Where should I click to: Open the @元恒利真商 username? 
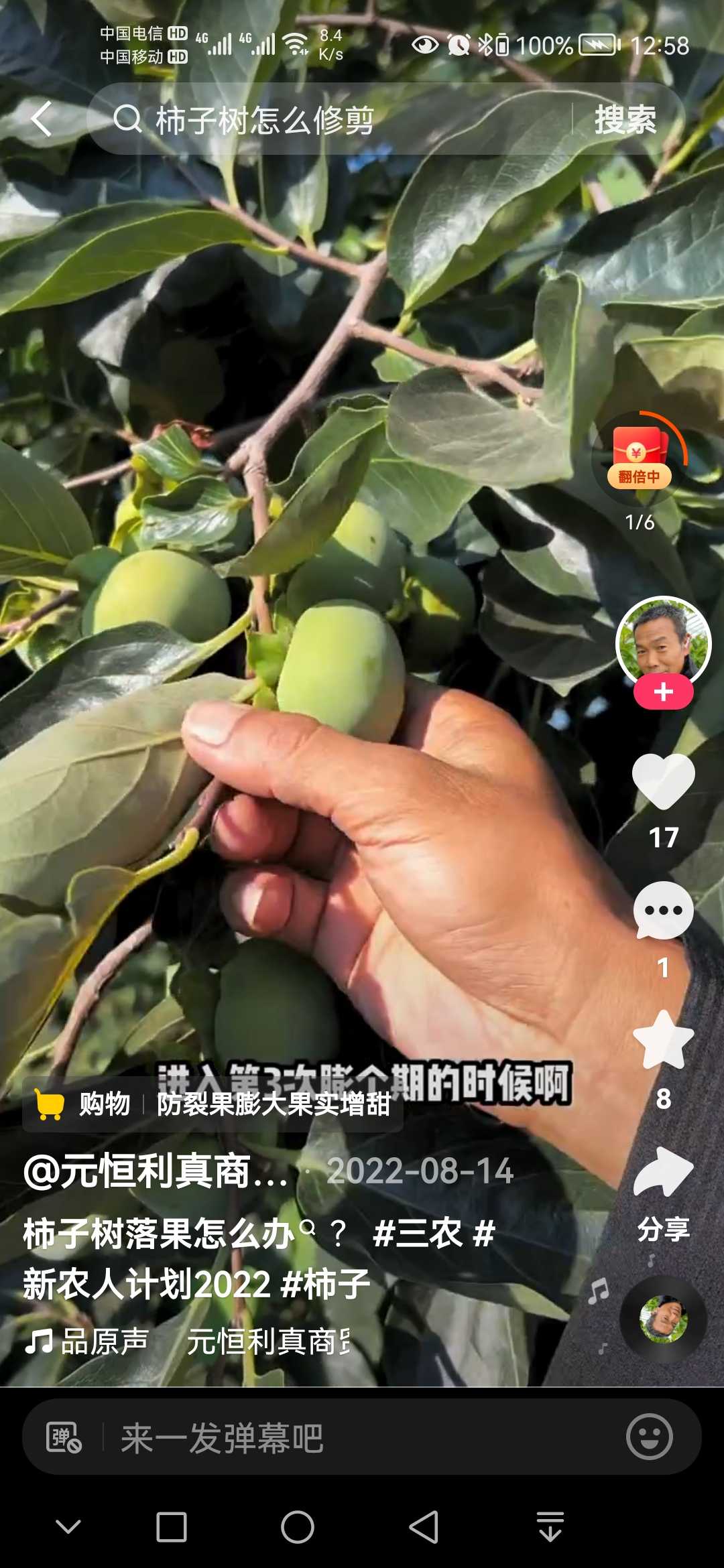click(x=156, y=1171)
